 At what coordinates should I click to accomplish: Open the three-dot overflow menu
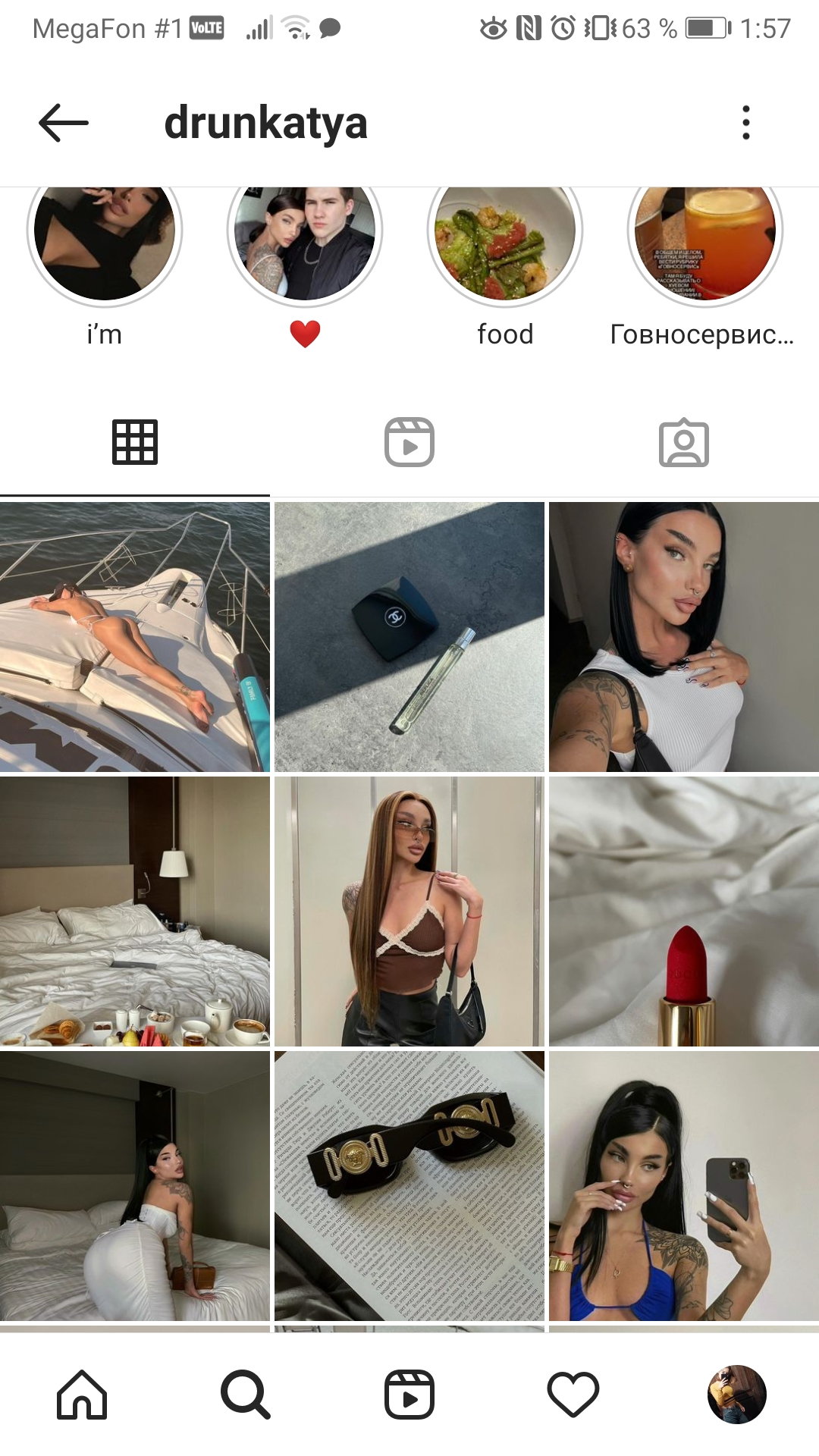coord(746,123)
